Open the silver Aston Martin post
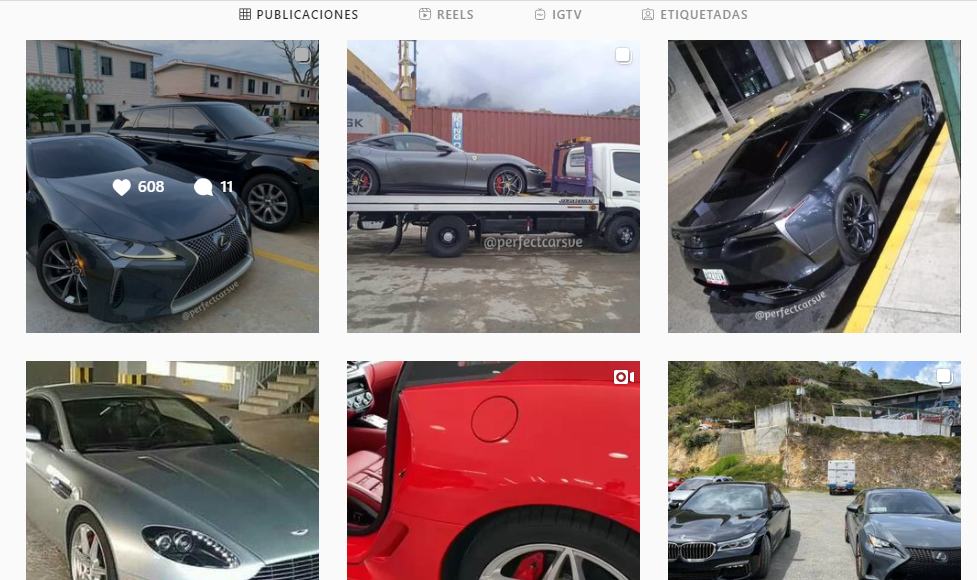Screen dimensions: 977x580 [x=172, y=470]
